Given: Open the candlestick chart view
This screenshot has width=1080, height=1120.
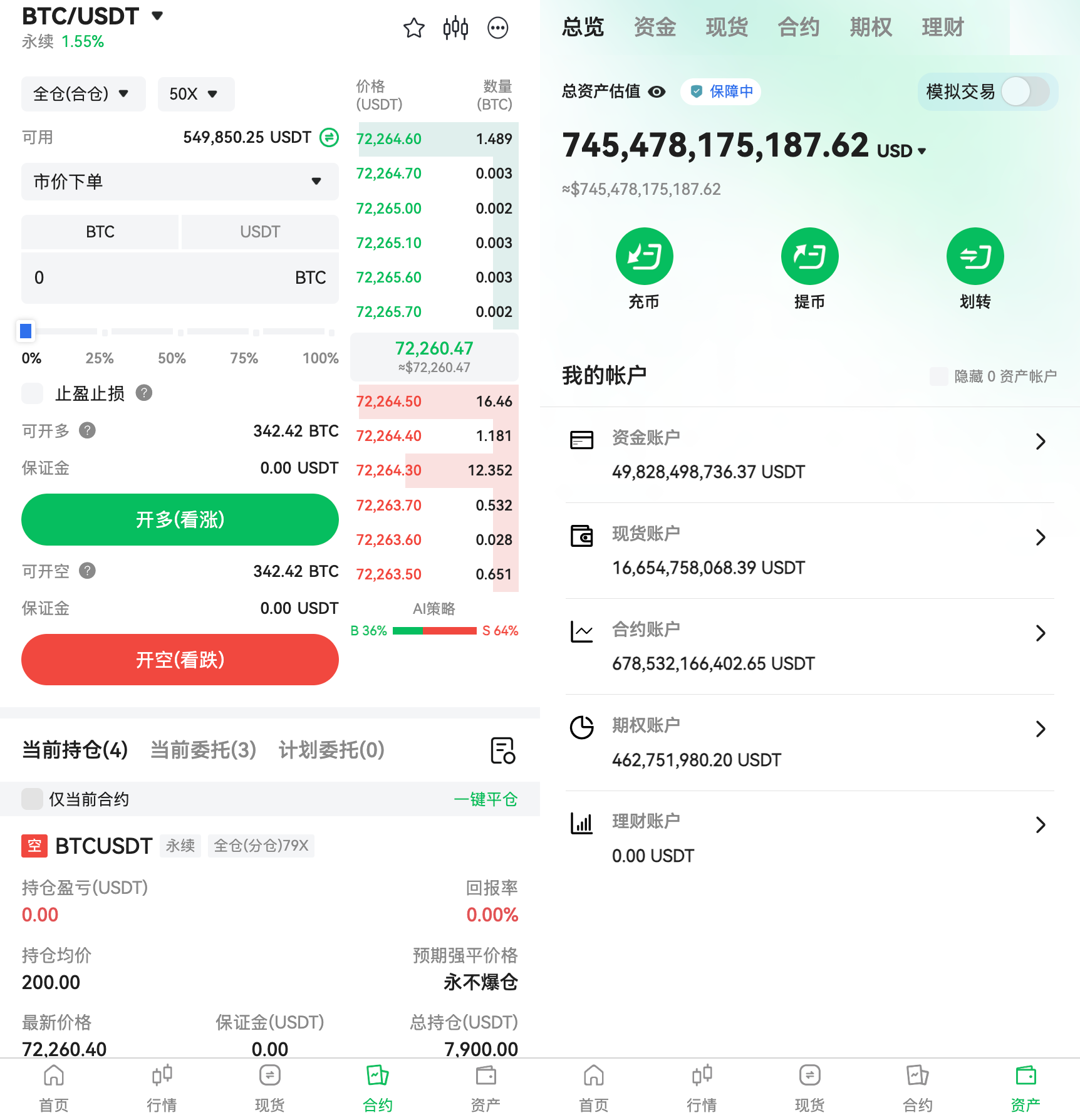Looking at the screenshot, I should point(455,28).
